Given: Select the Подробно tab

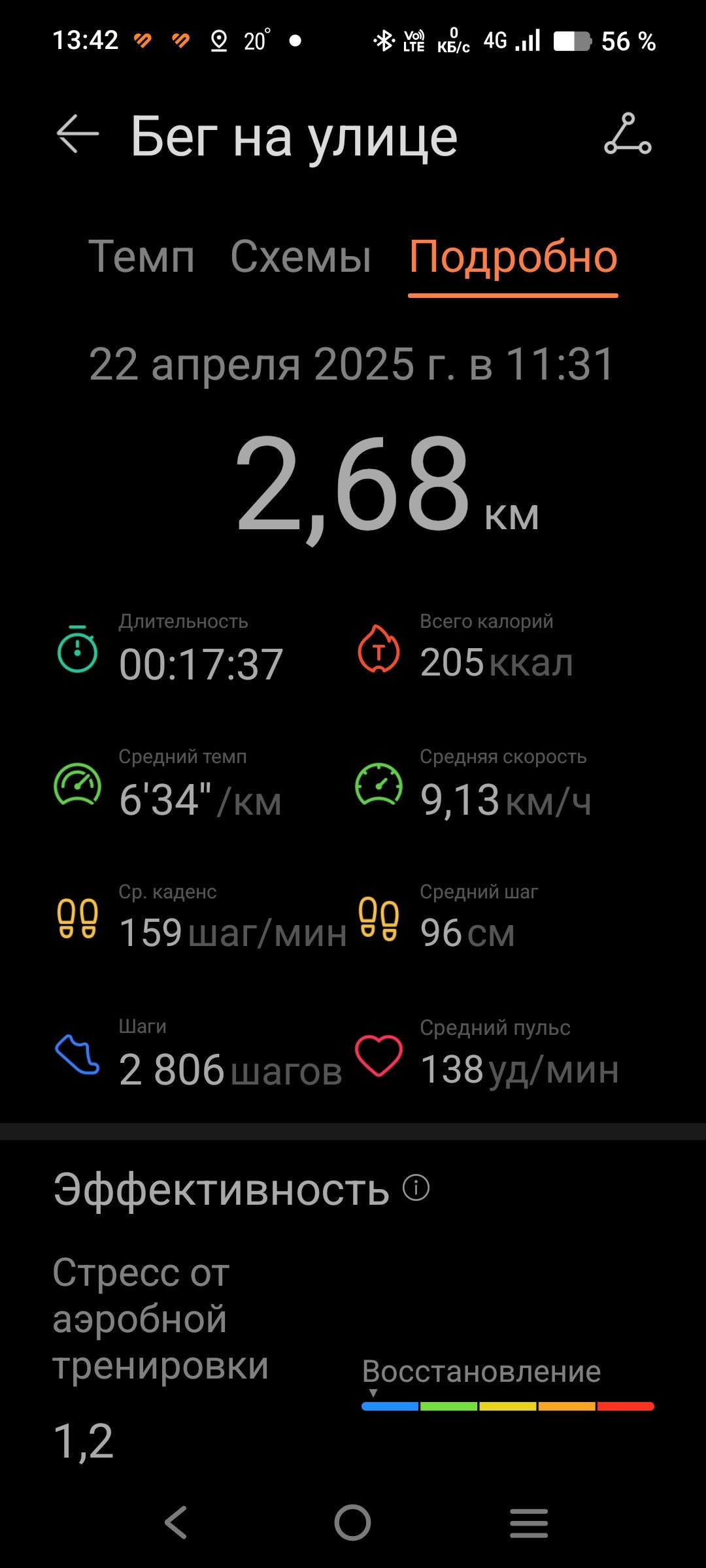Looking at the screenshot, I should coord(513,257).
